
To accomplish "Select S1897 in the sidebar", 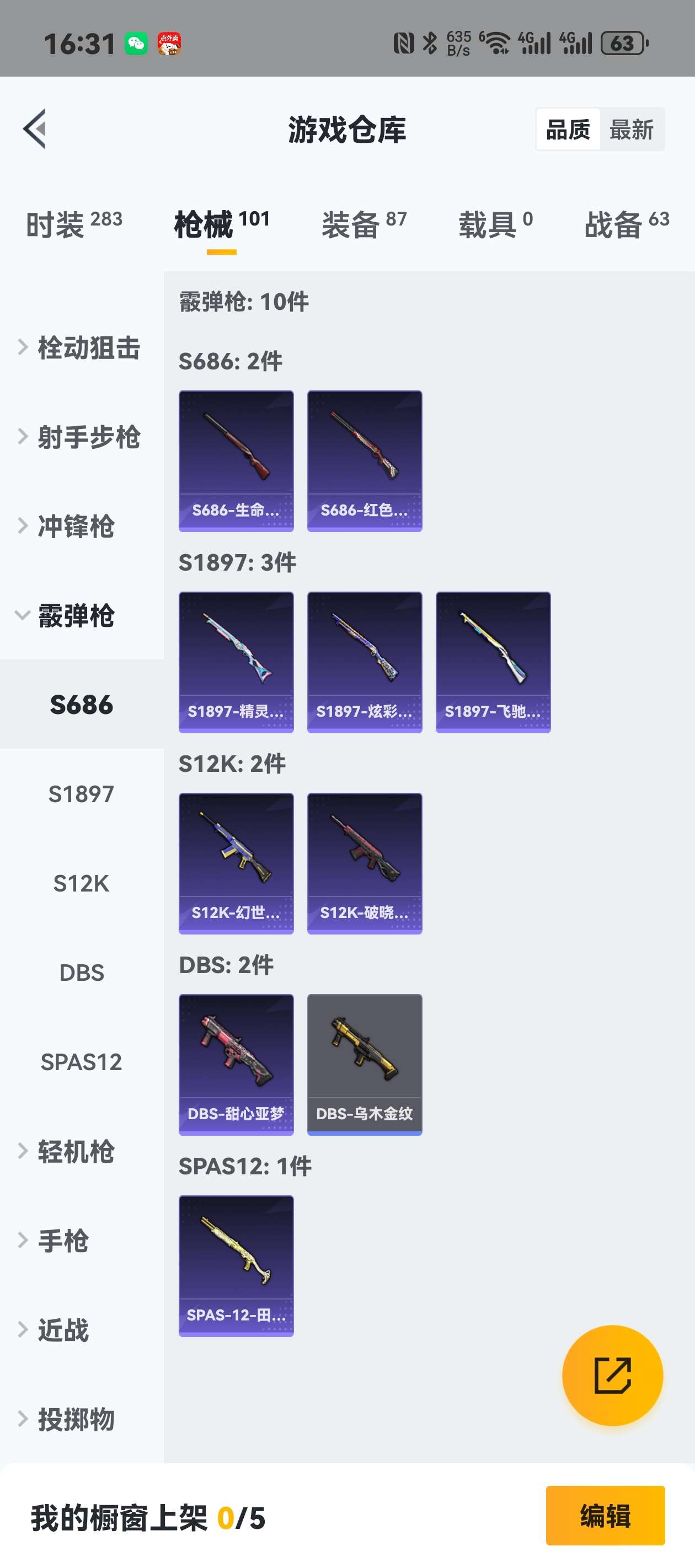I will [x=81, y=794].
